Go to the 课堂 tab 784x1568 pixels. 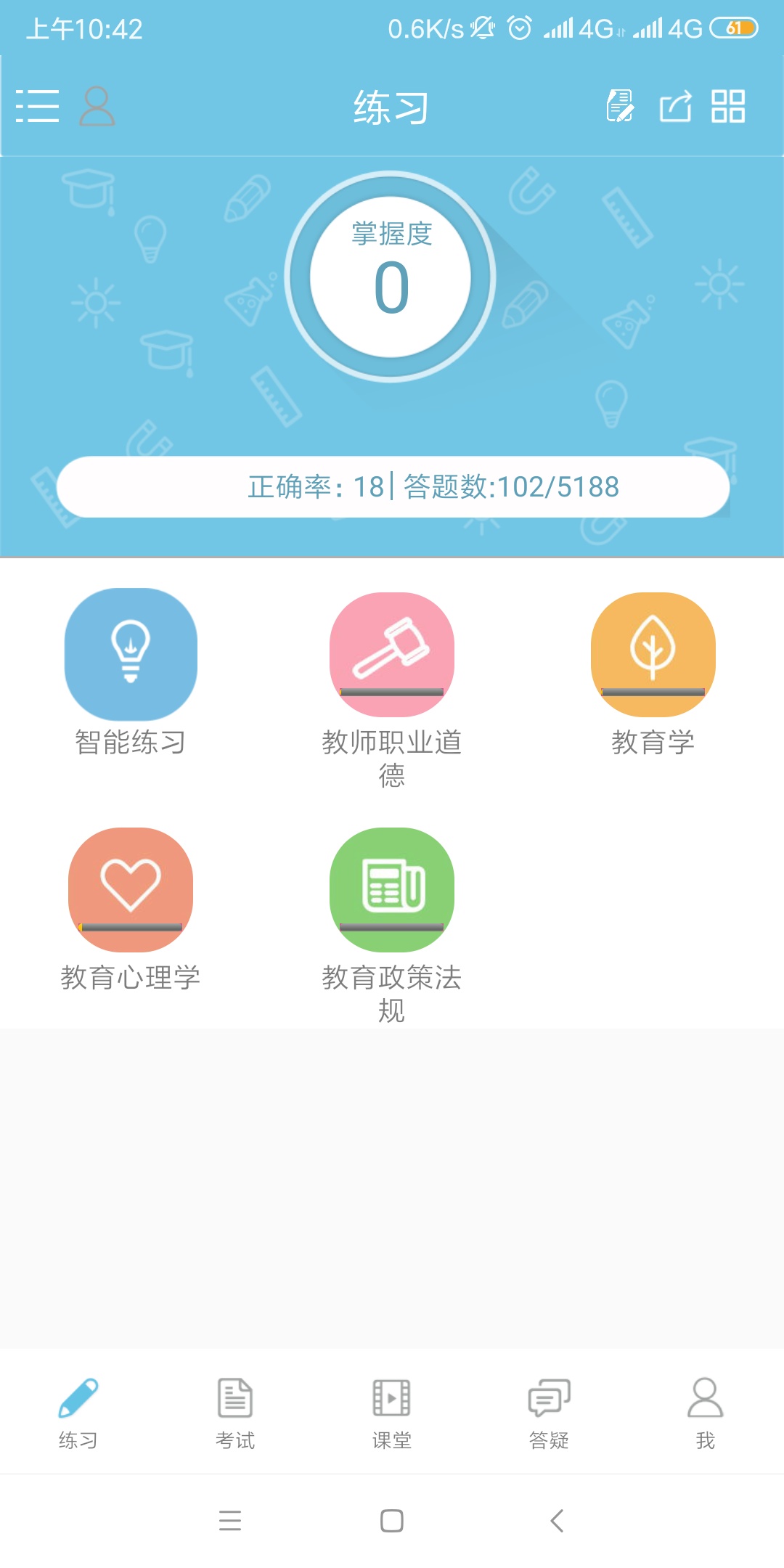point(392,1413)
